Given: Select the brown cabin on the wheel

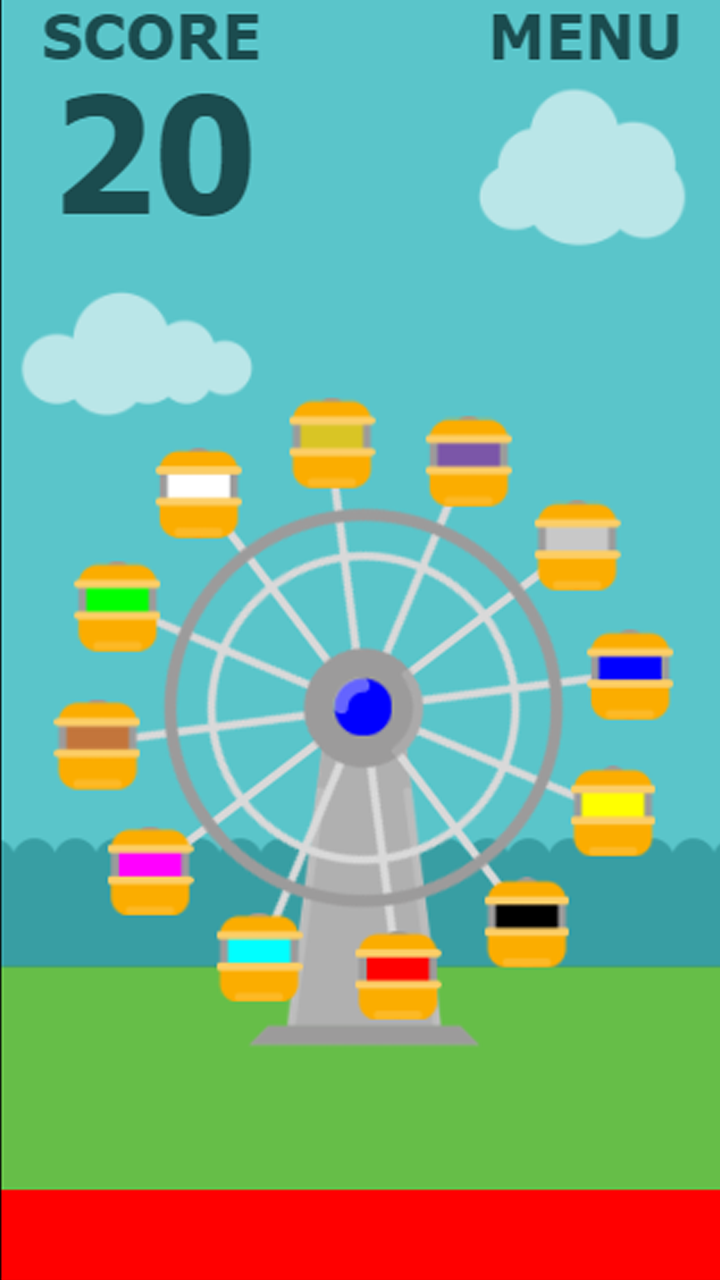Looking at the screenshot, I should [x=97, y=745].
